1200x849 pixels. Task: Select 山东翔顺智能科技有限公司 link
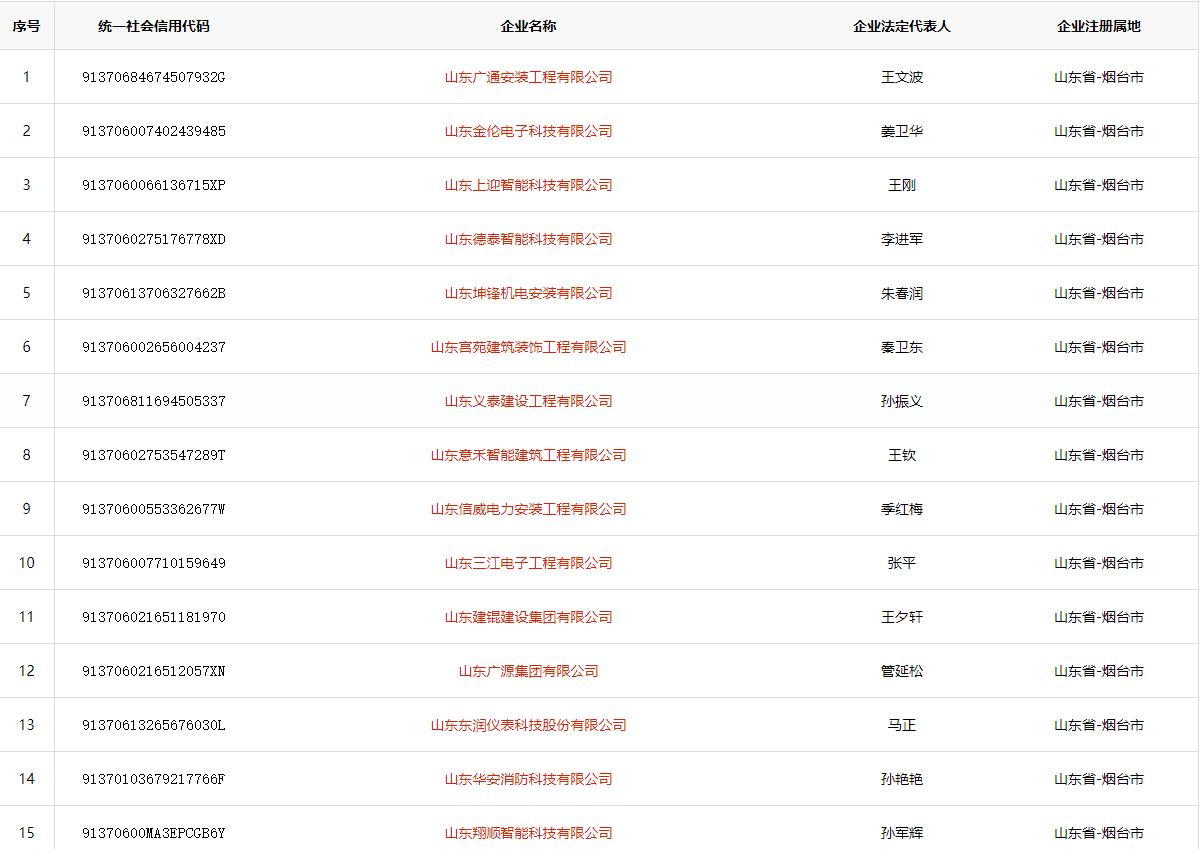click(528, 833)
